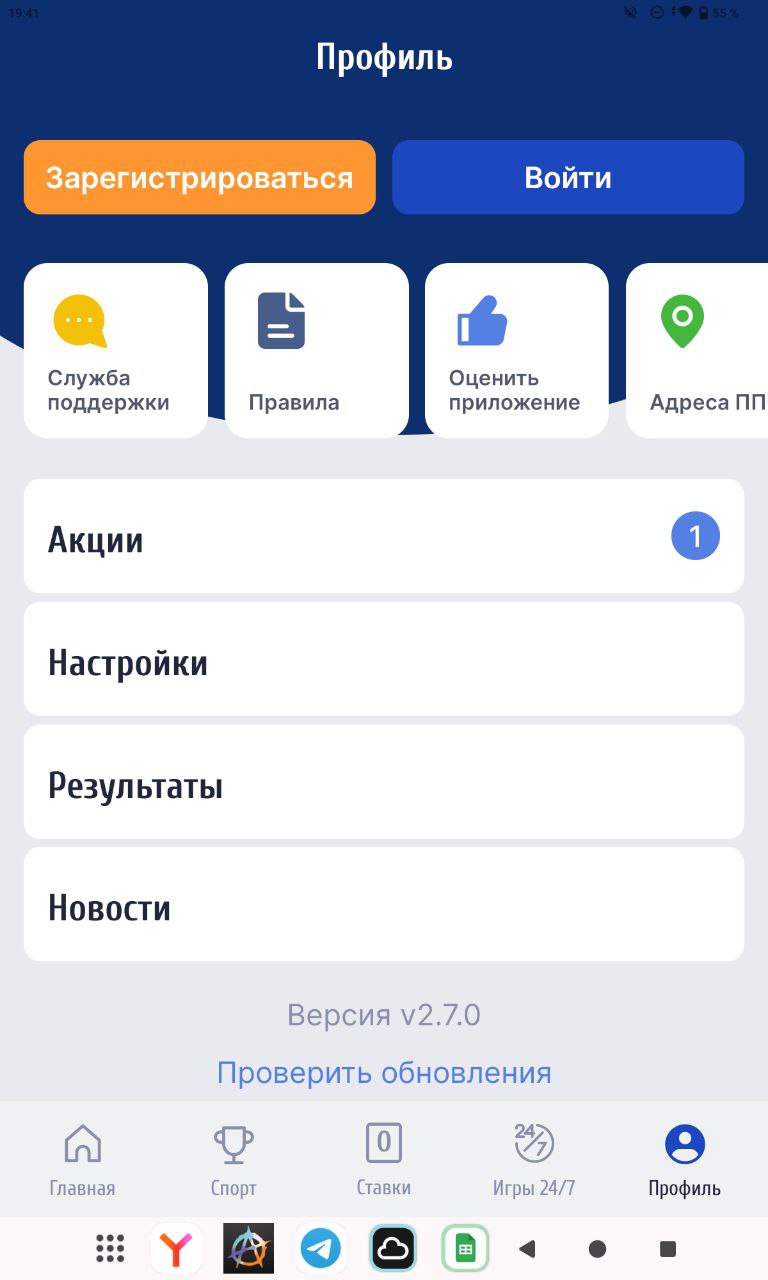Tap the Проверить обновления link
The width and height of the screenshot is (768, 1280).
pos(384,1073)
